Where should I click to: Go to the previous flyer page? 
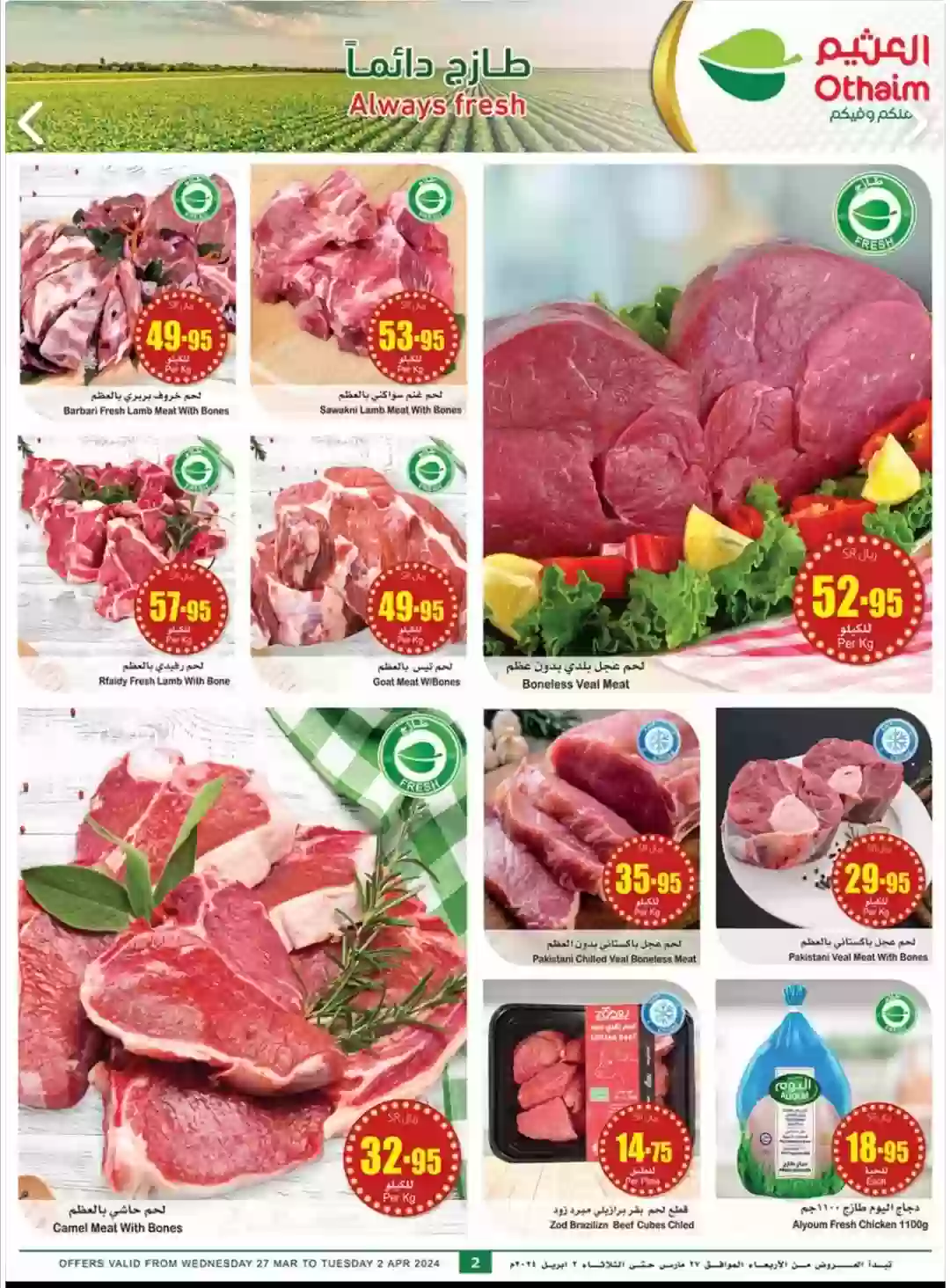coord(30,123)
